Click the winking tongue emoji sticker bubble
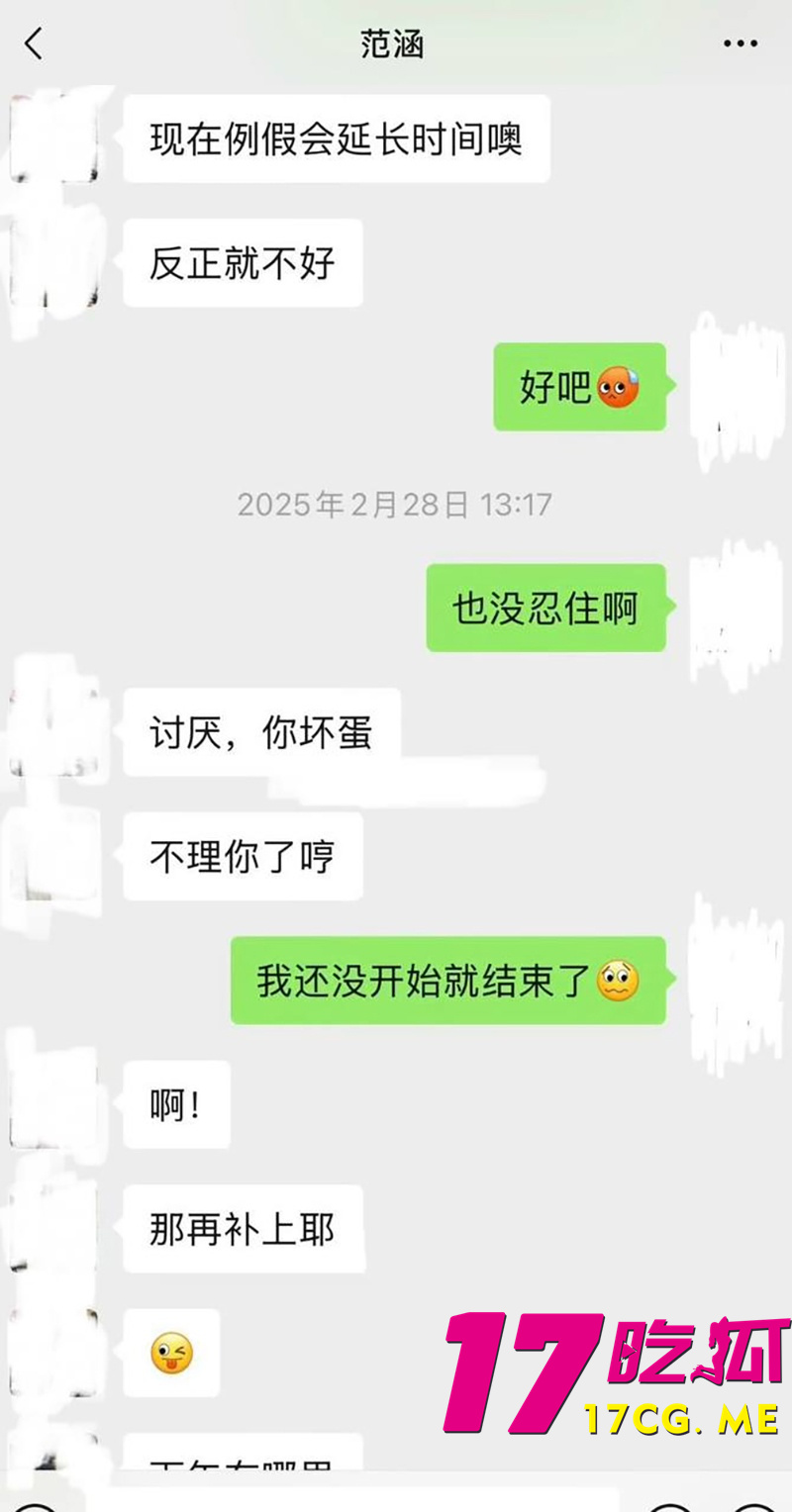The width and height of the screenshot is (792, 1512). point(170,1354)
